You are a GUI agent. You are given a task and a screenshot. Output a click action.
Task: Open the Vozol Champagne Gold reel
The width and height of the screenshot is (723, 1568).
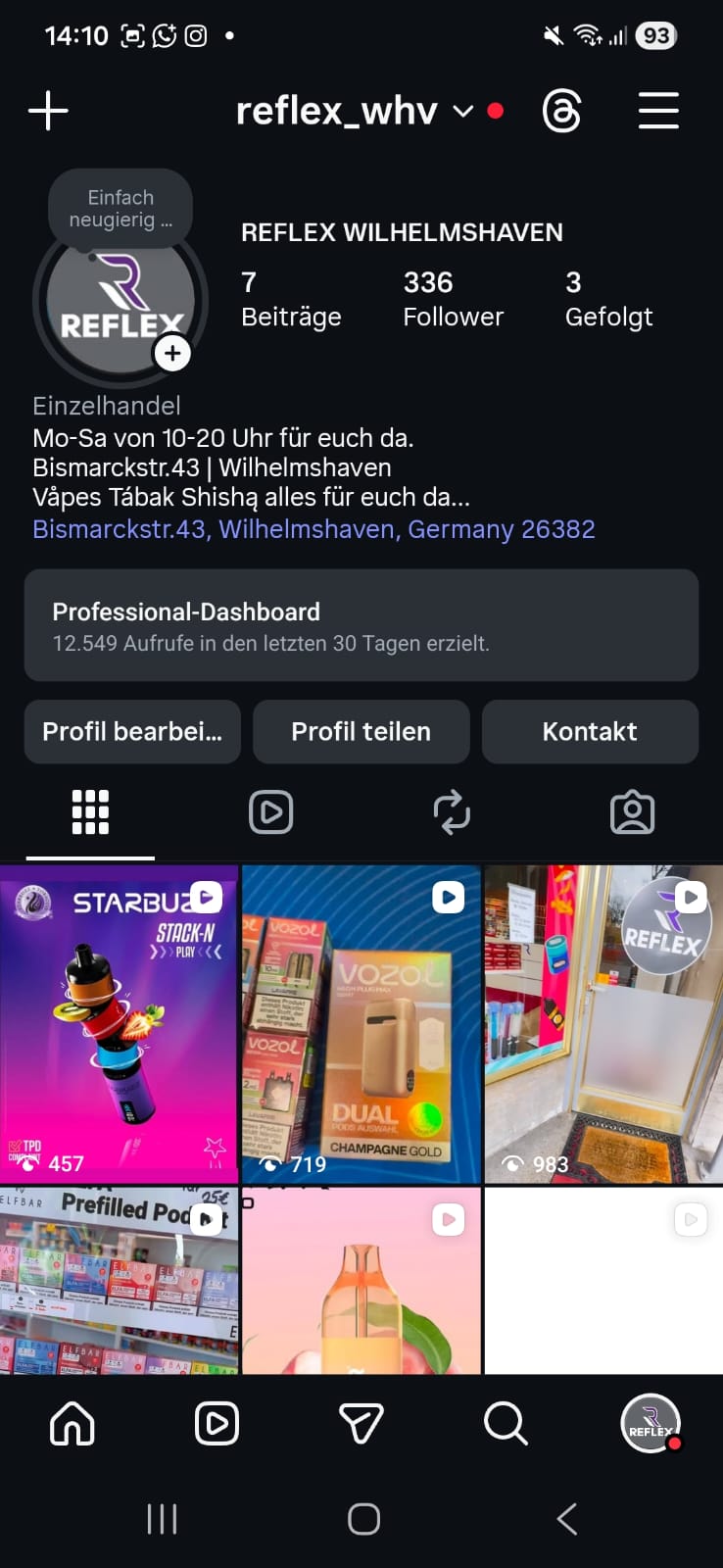(361, 1024)
